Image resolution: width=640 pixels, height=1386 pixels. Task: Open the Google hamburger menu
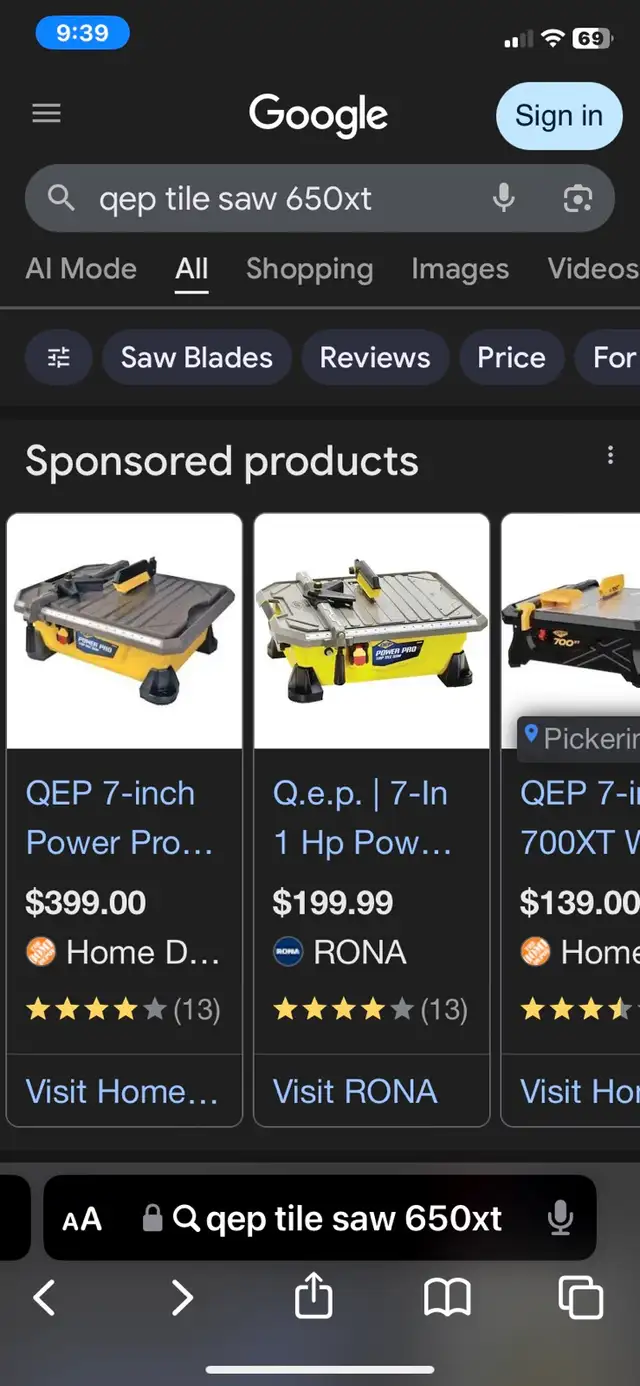pyautogui.click(x=47, y=114)
